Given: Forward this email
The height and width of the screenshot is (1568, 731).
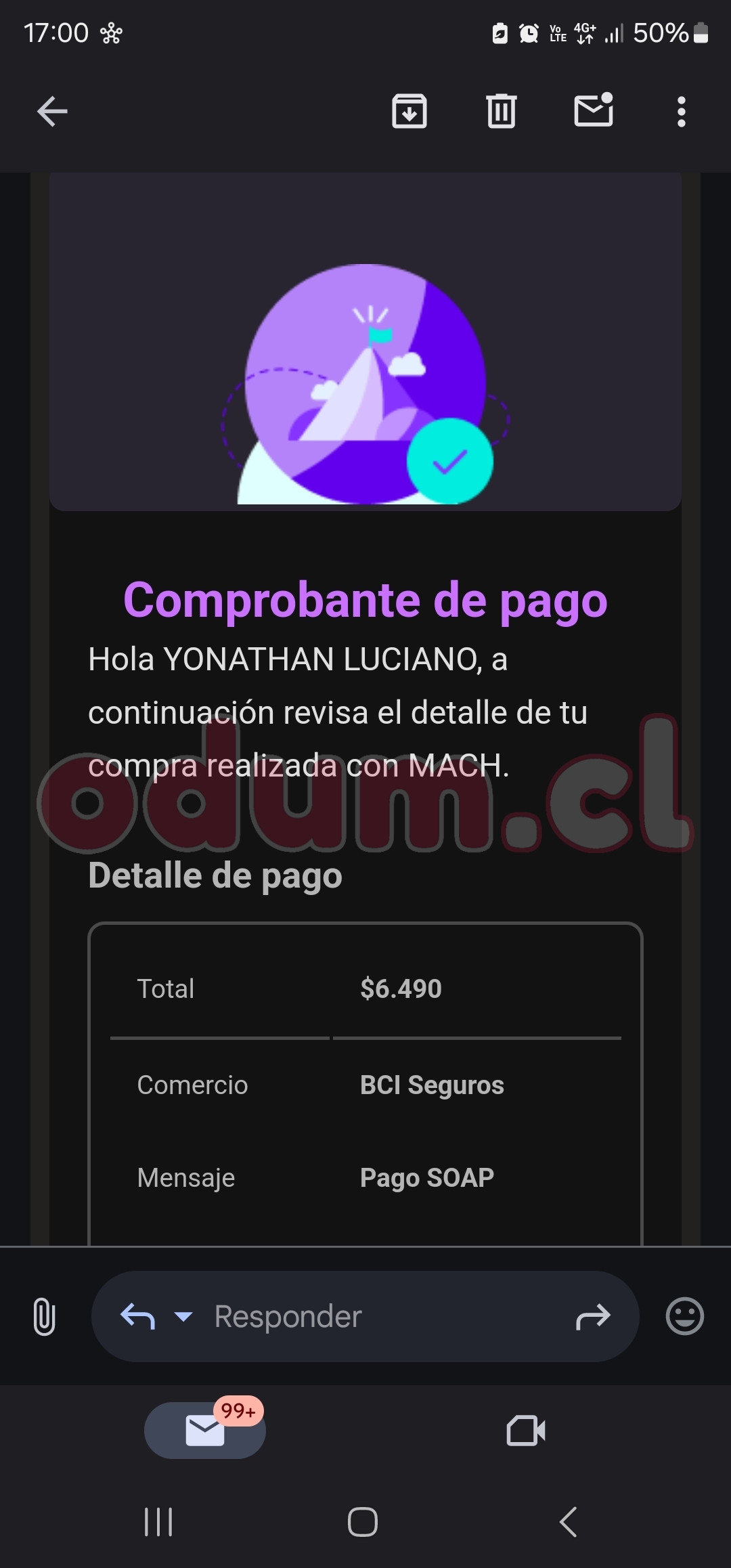Looking at the screenshot, I should pyautogui.click(x=593, y=1316).
